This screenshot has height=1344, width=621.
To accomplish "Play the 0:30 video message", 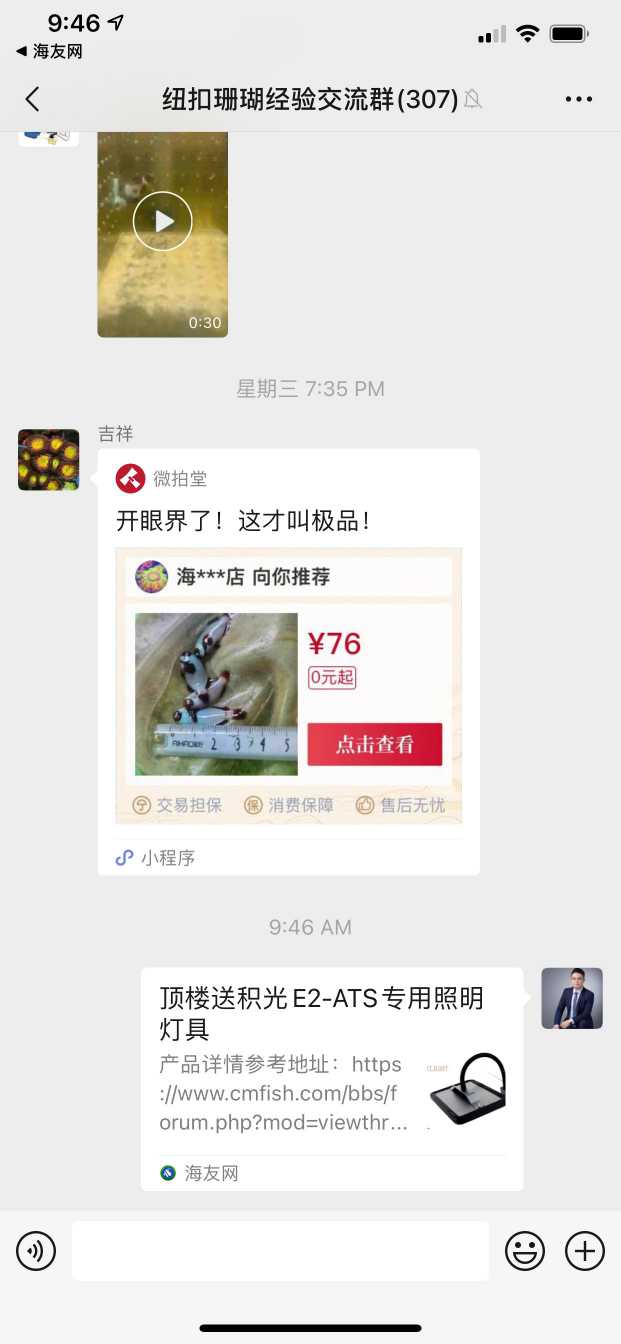I will [162, 221].
